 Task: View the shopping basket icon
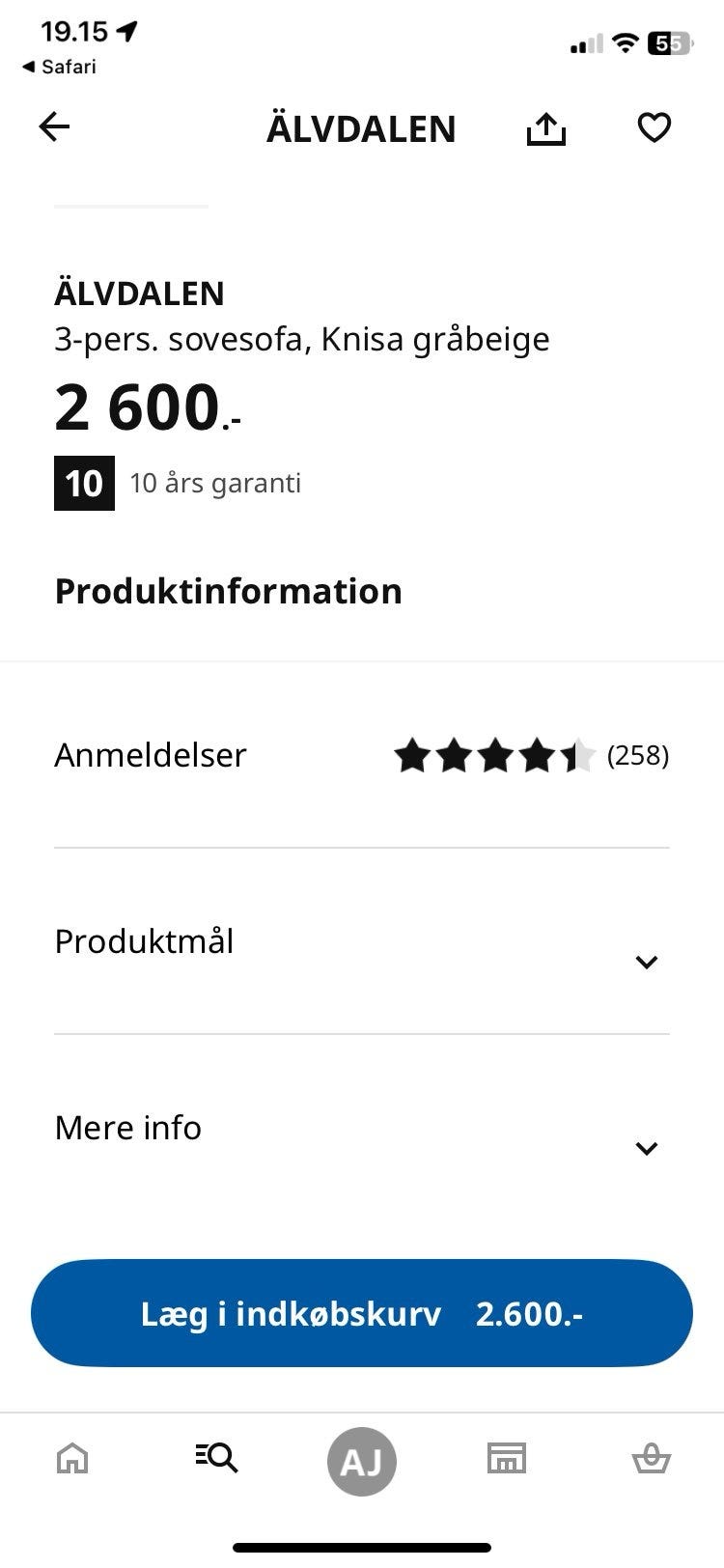coord(651,1460)
